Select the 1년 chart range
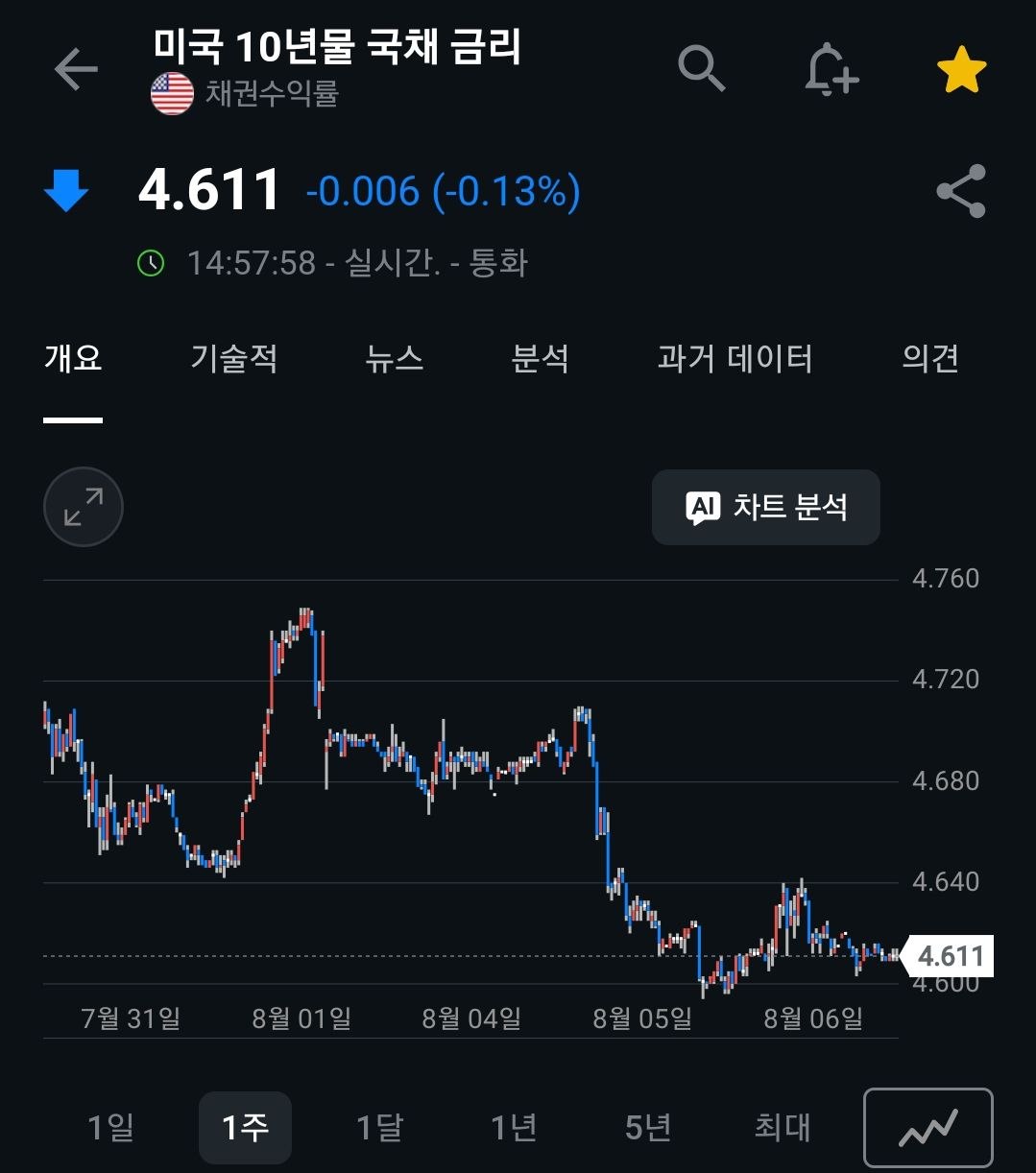The width and height of the screenshot is (1036, 1173). (x=514, y=1127)
